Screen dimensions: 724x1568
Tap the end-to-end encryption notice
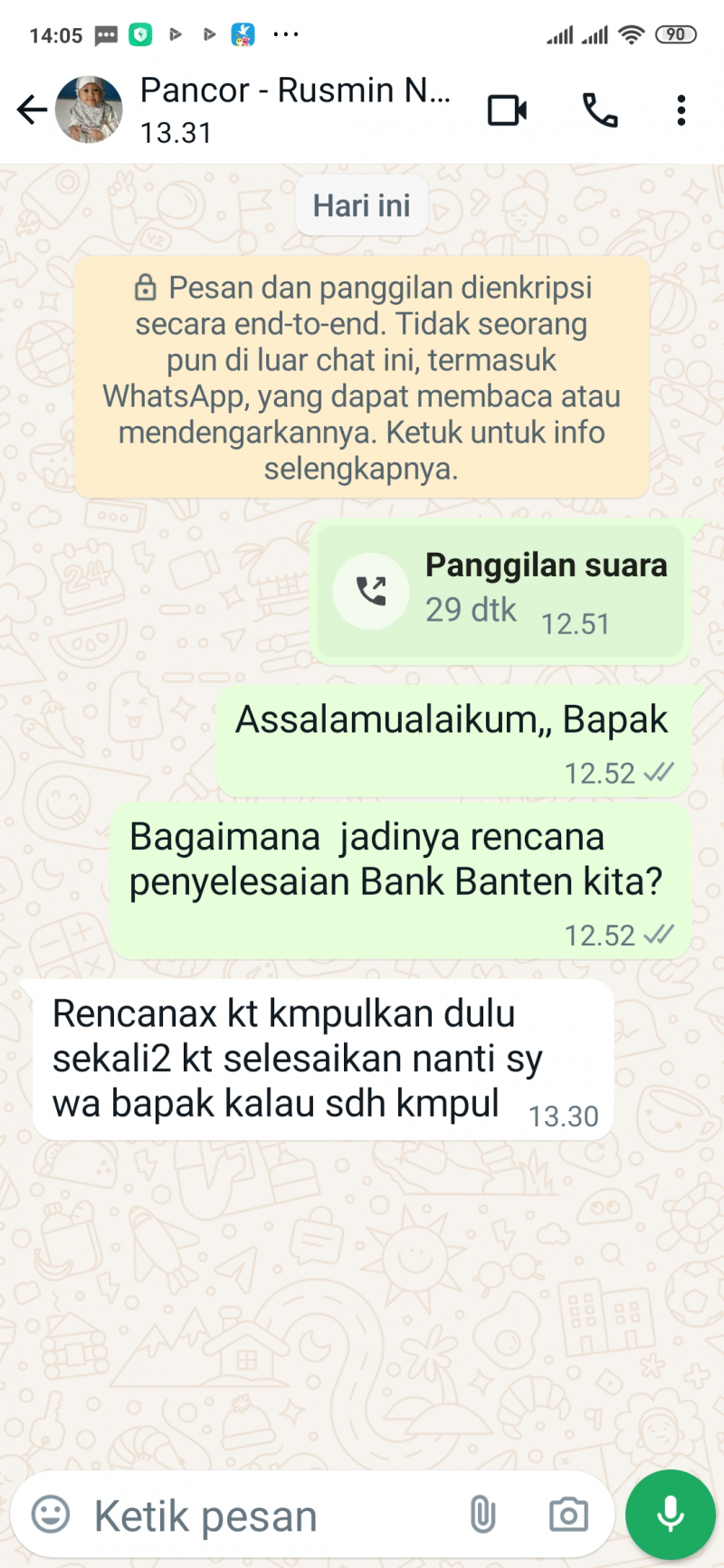361,377
